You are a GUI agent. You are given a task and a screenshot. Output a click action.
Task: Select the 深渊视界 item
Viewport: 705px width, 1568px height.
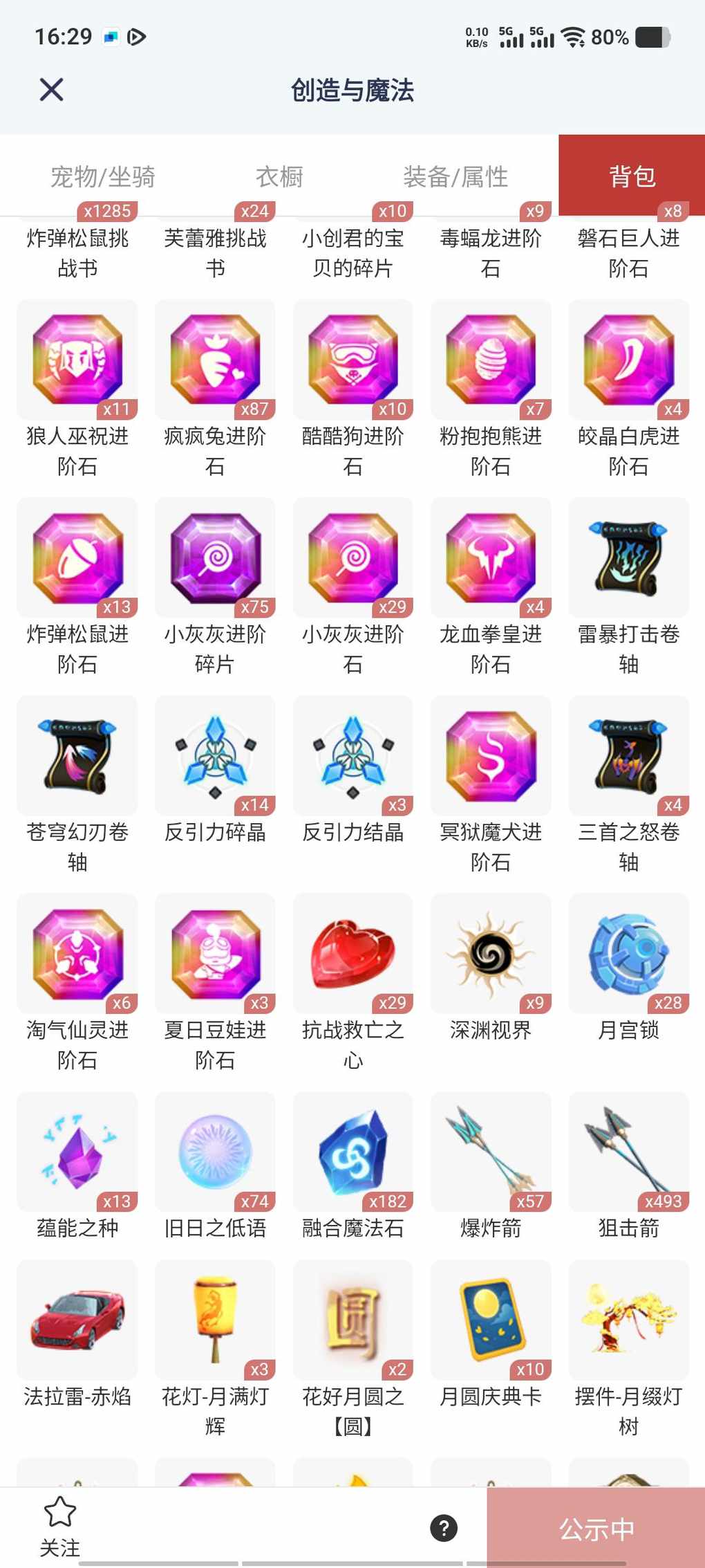coord(491,953)
